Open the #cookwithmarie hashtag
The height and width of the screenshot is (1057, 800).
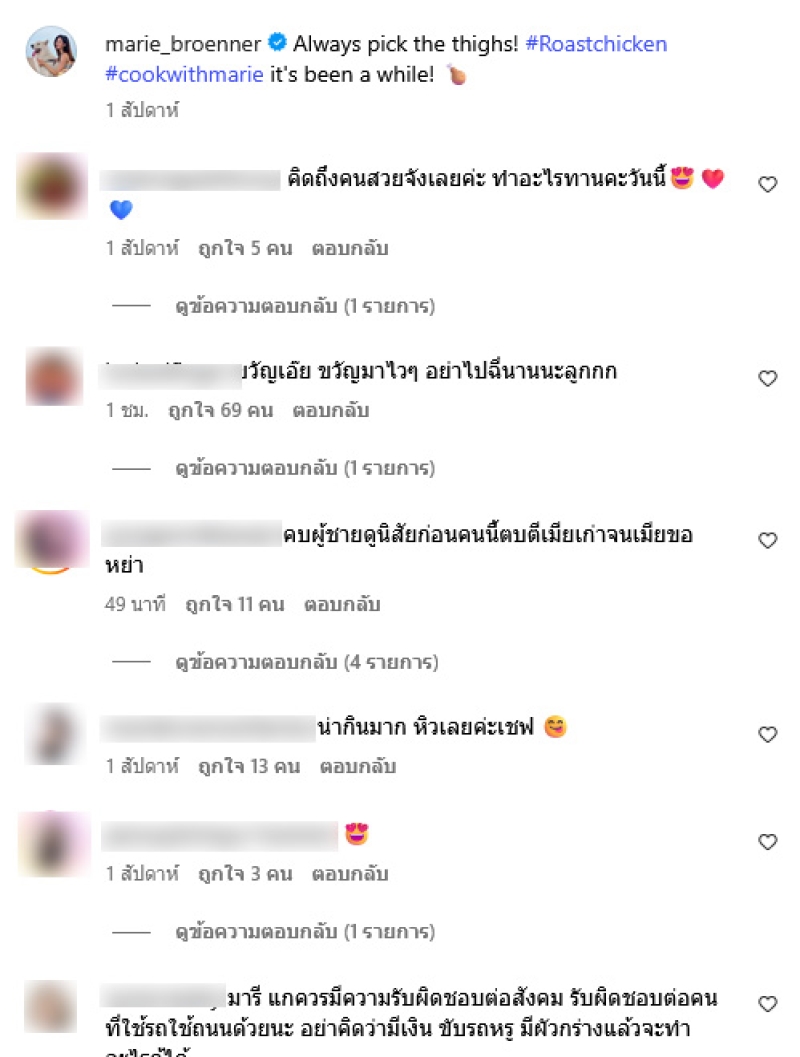184,75
